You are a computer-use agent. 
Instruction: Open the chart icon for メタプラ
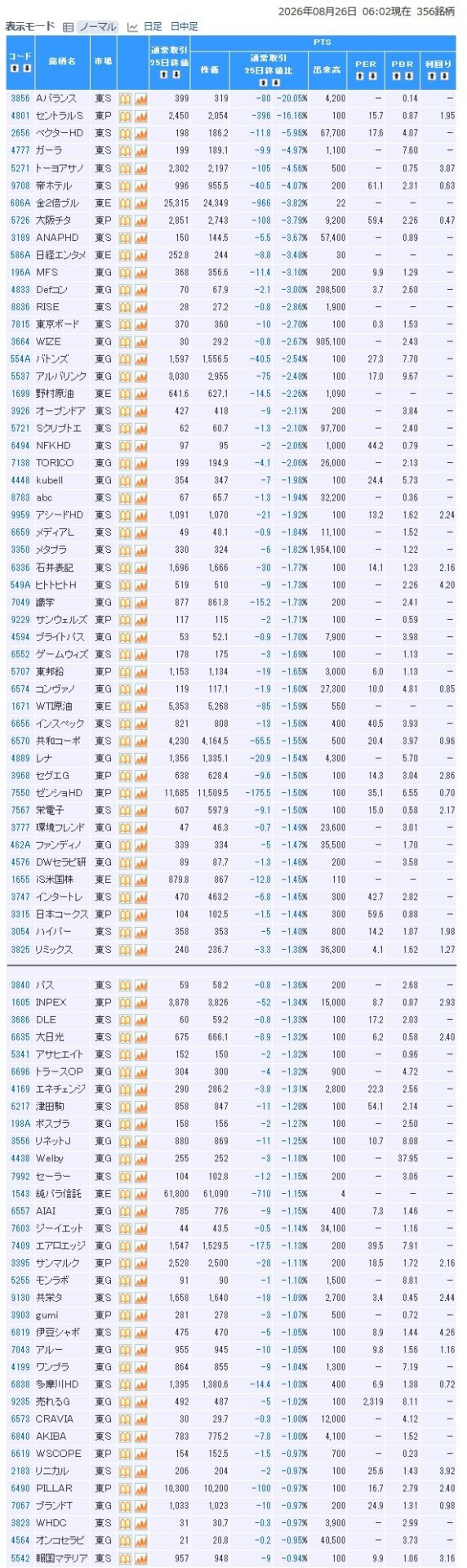[140, 550]
